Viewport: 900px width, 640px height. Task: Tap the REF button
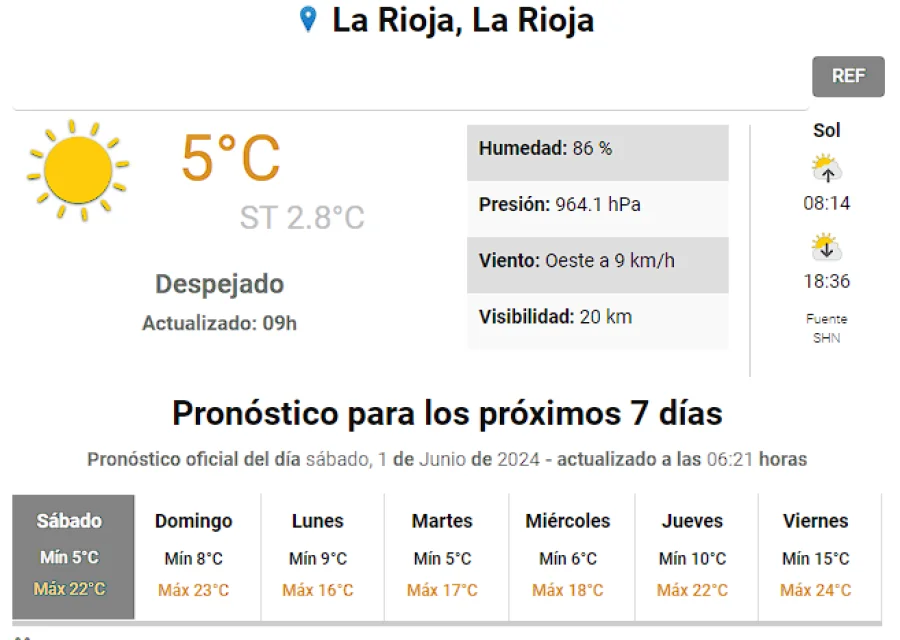(848, 76)
